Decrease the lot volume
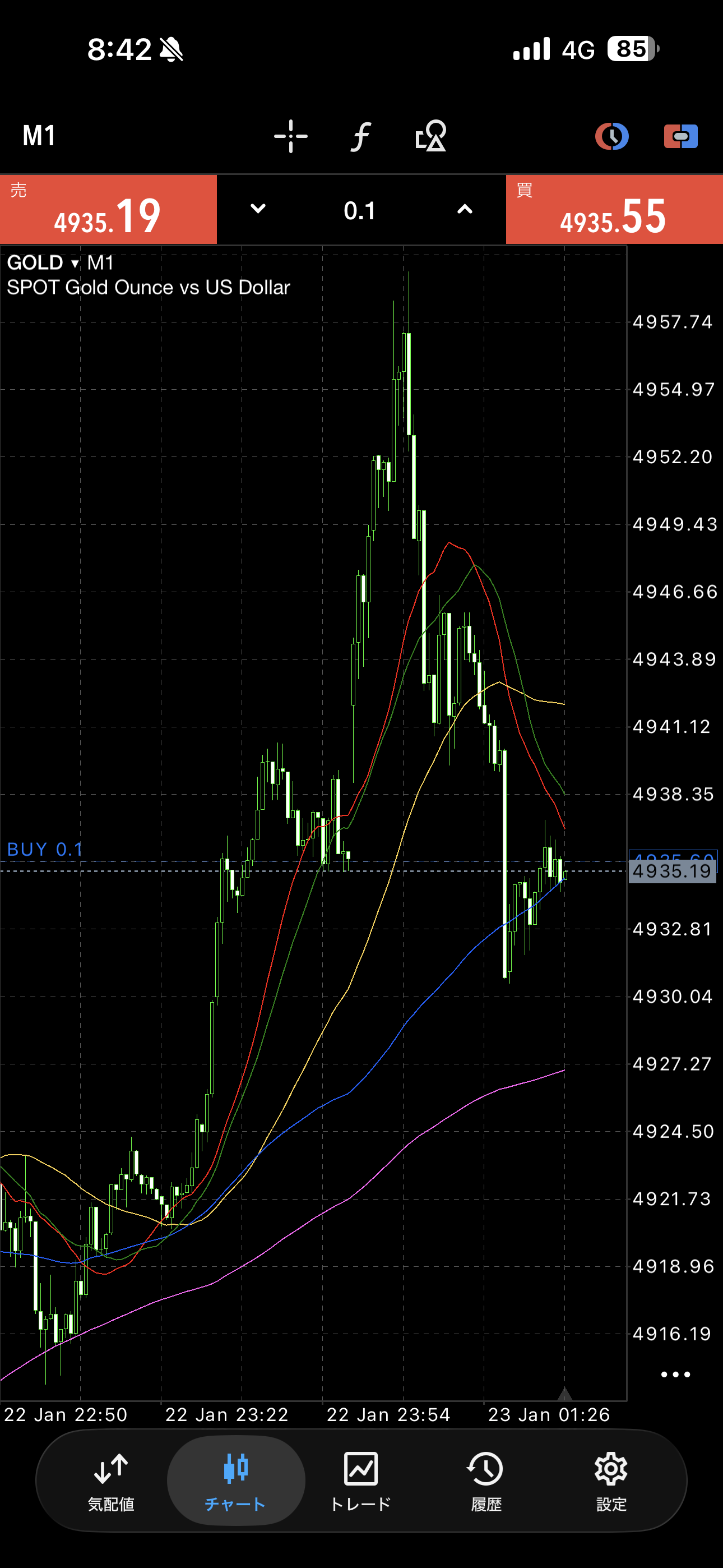 [258, 209]
